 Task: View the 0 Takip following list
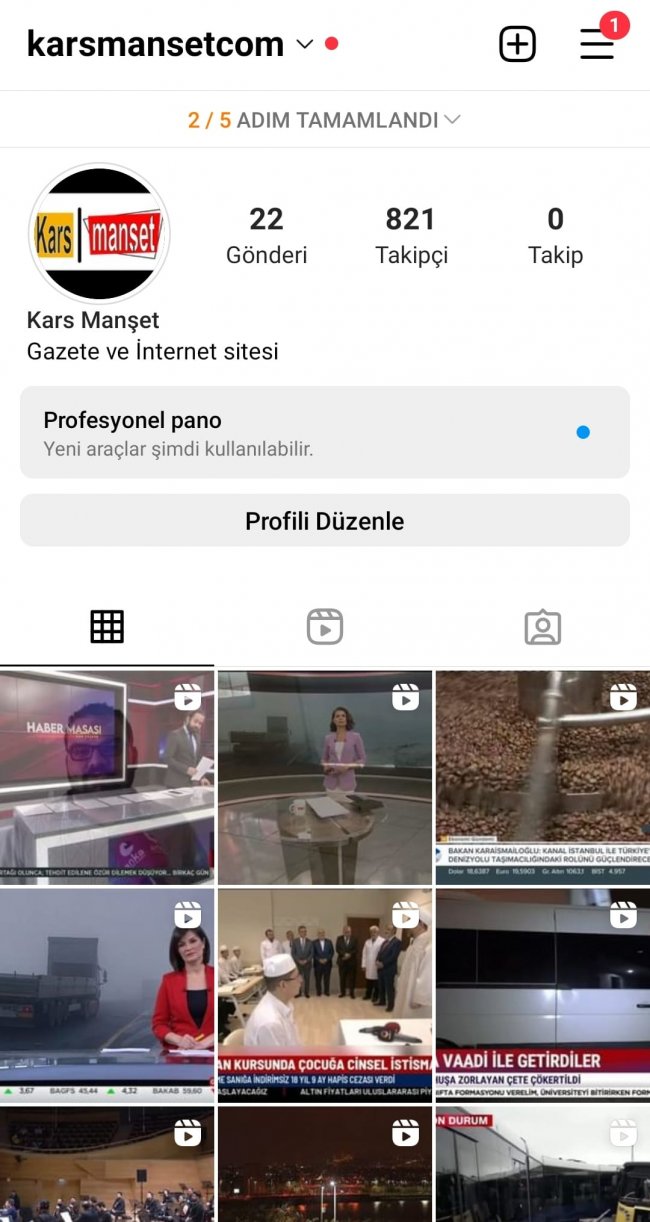pyautogui.click(x=555, y=235)
